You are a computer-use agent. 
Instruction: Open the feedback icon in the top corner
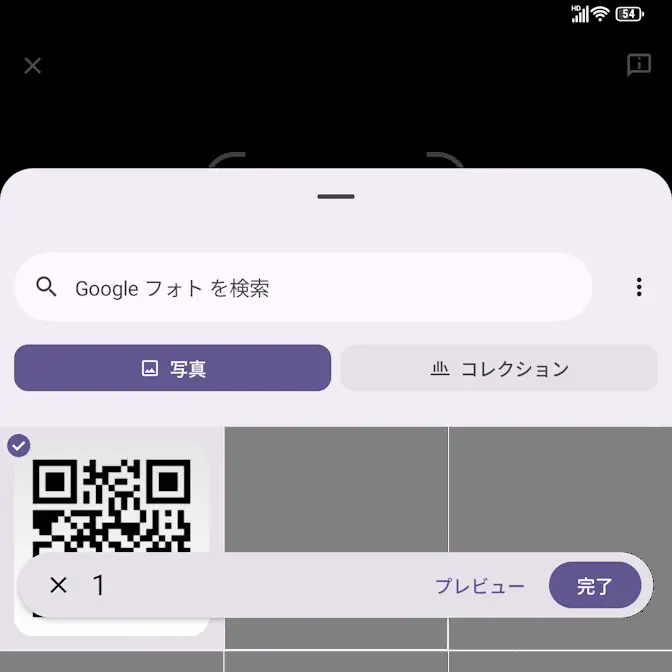638,66
